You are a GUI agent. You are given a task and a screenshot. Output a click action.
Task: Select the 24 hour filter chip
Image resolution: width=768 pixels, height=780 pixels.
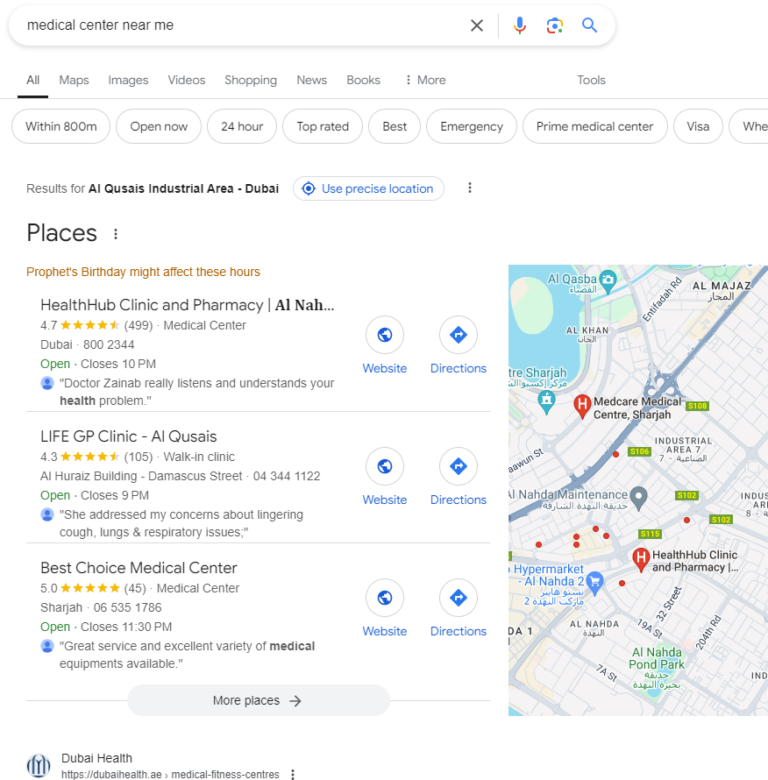[x=242, y=127]
